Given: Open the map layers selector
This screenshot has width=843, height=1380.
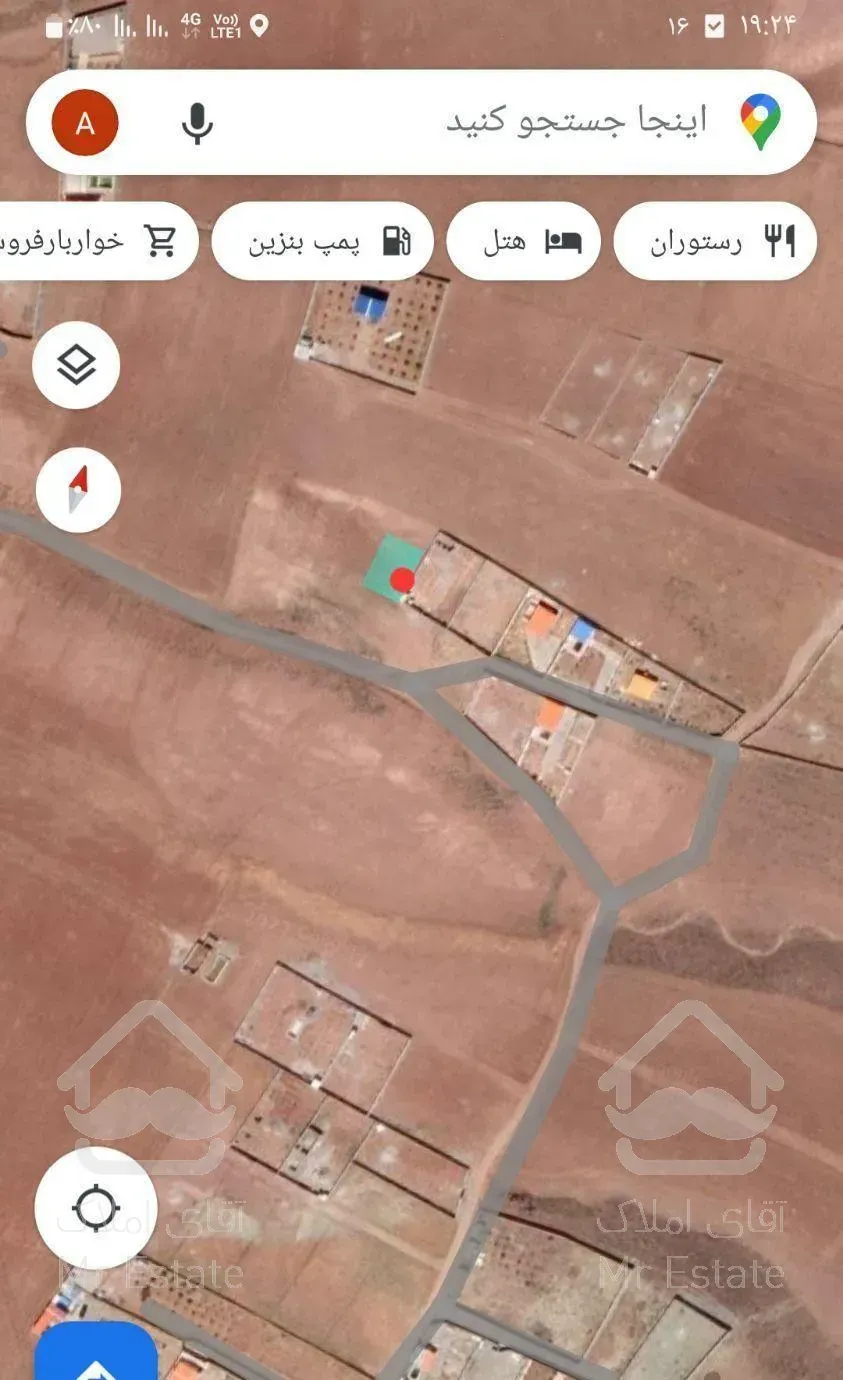Looking at the screenshot, I should click(x=76, y=366).
